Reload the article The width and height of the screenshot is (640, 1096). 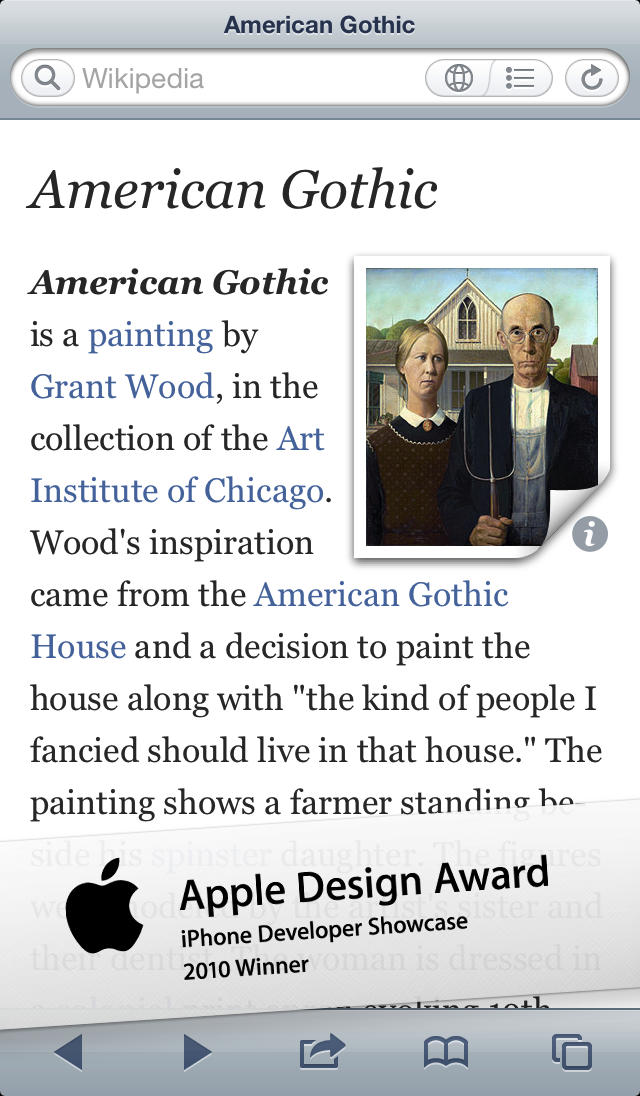click(x=592, y=78)
